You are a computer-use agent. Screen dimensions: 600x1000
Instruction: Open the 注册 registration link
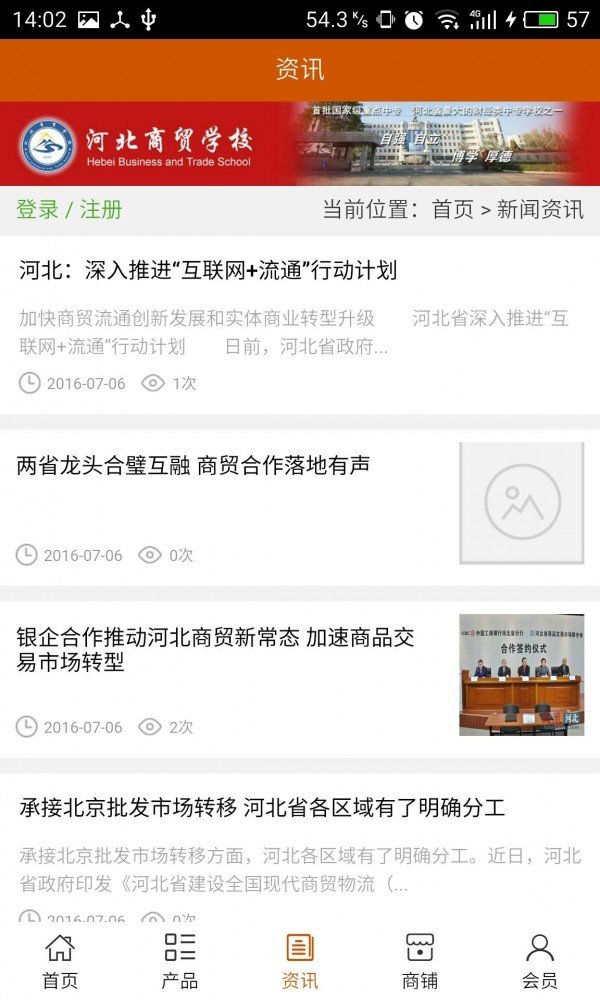[x=101, y=210]
